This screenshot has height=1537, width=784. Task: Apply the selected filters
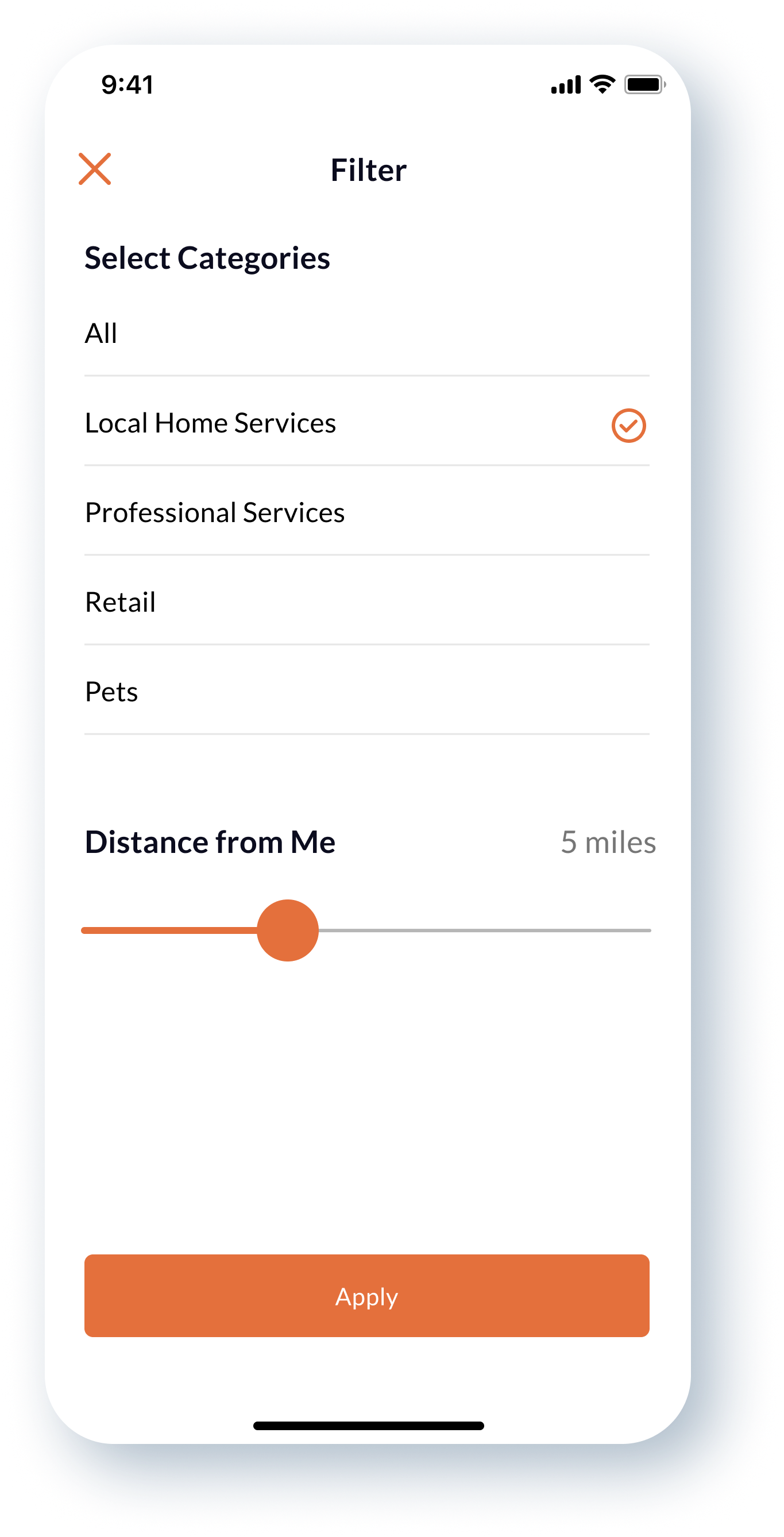(x=366, y=1296)
